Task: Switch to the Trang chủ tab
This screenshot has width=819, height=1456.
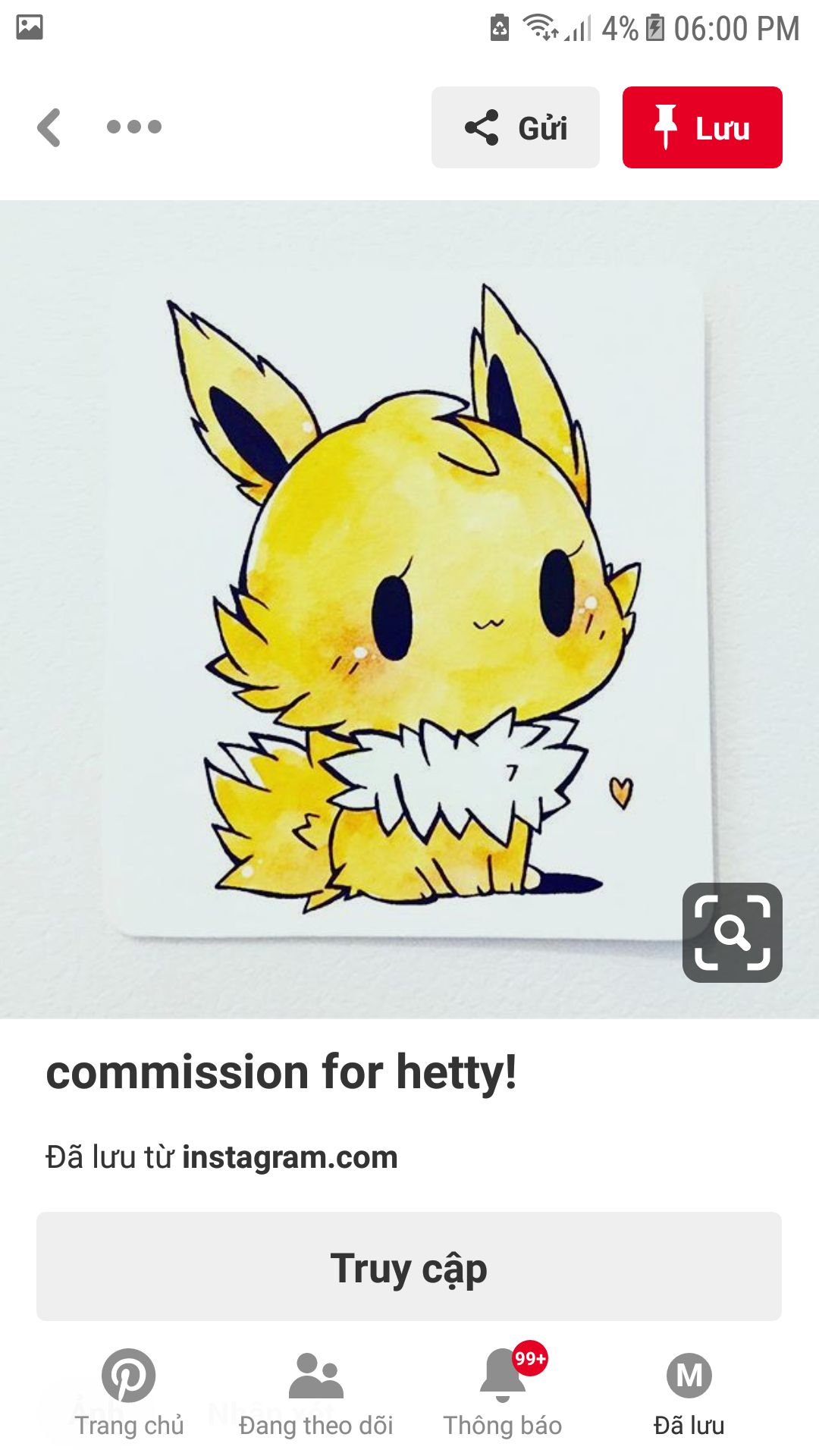Action: pos(129,1394)
